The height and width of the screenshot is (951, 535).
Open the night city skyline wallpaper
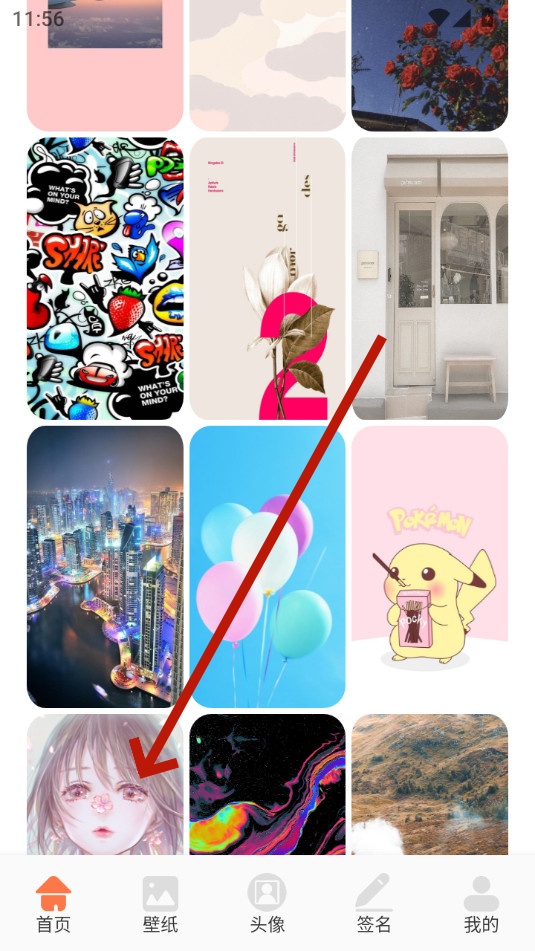105,566
